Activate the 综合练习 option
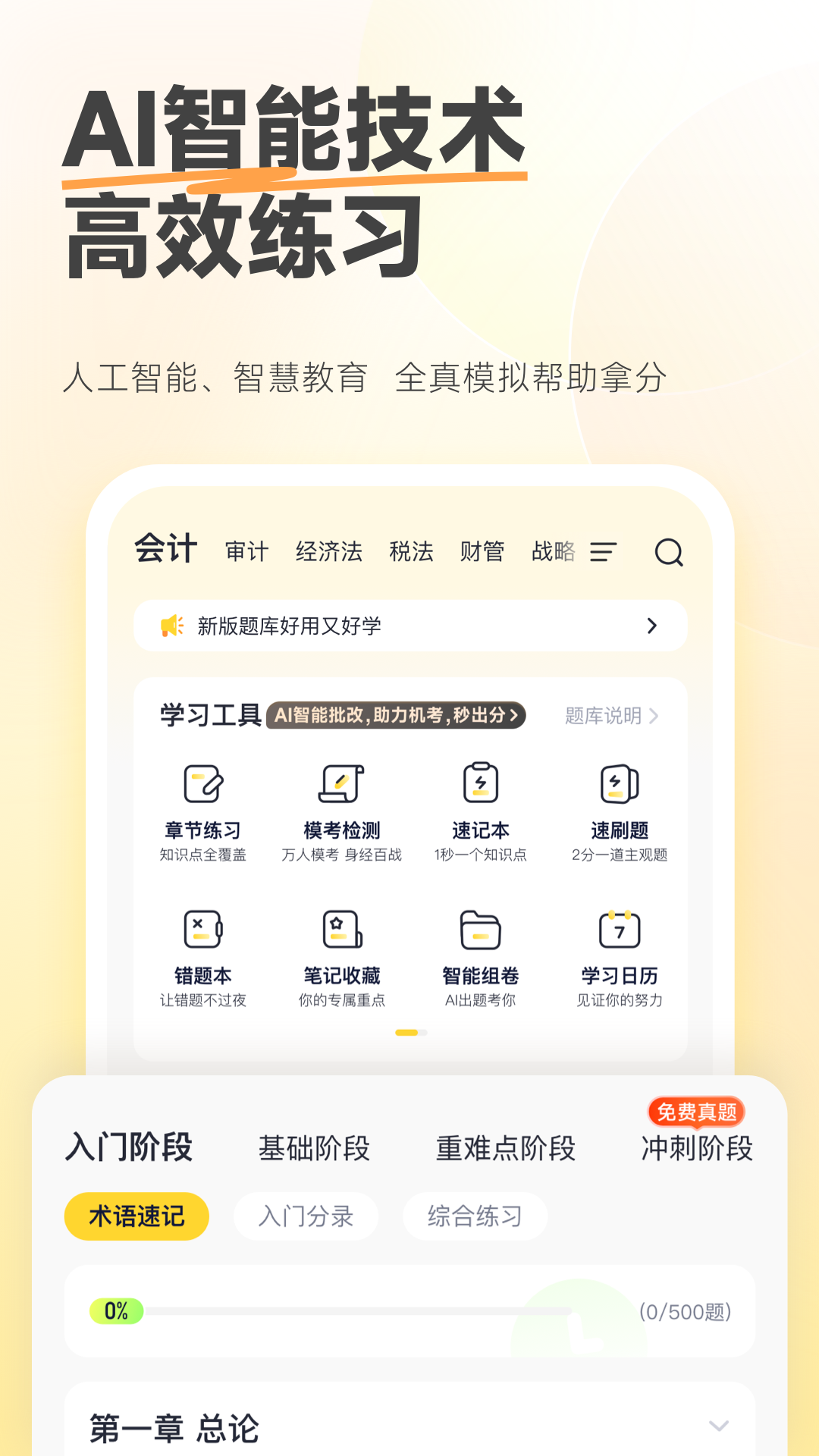Screen dimensions: 819x1456 (x=475, y=1216)
